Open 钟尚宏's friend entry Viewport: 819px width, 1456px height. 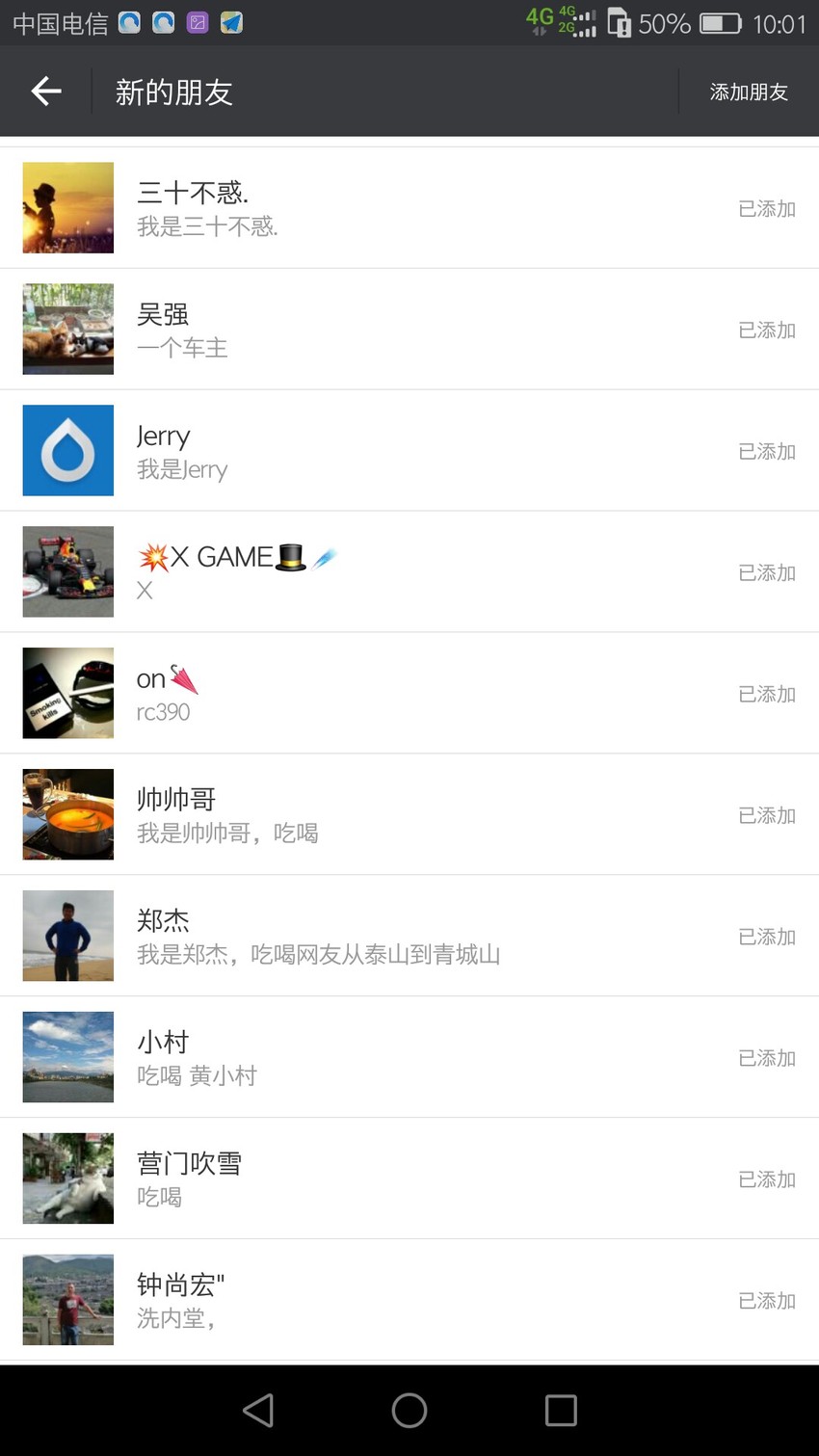[x=409, y=1301]
